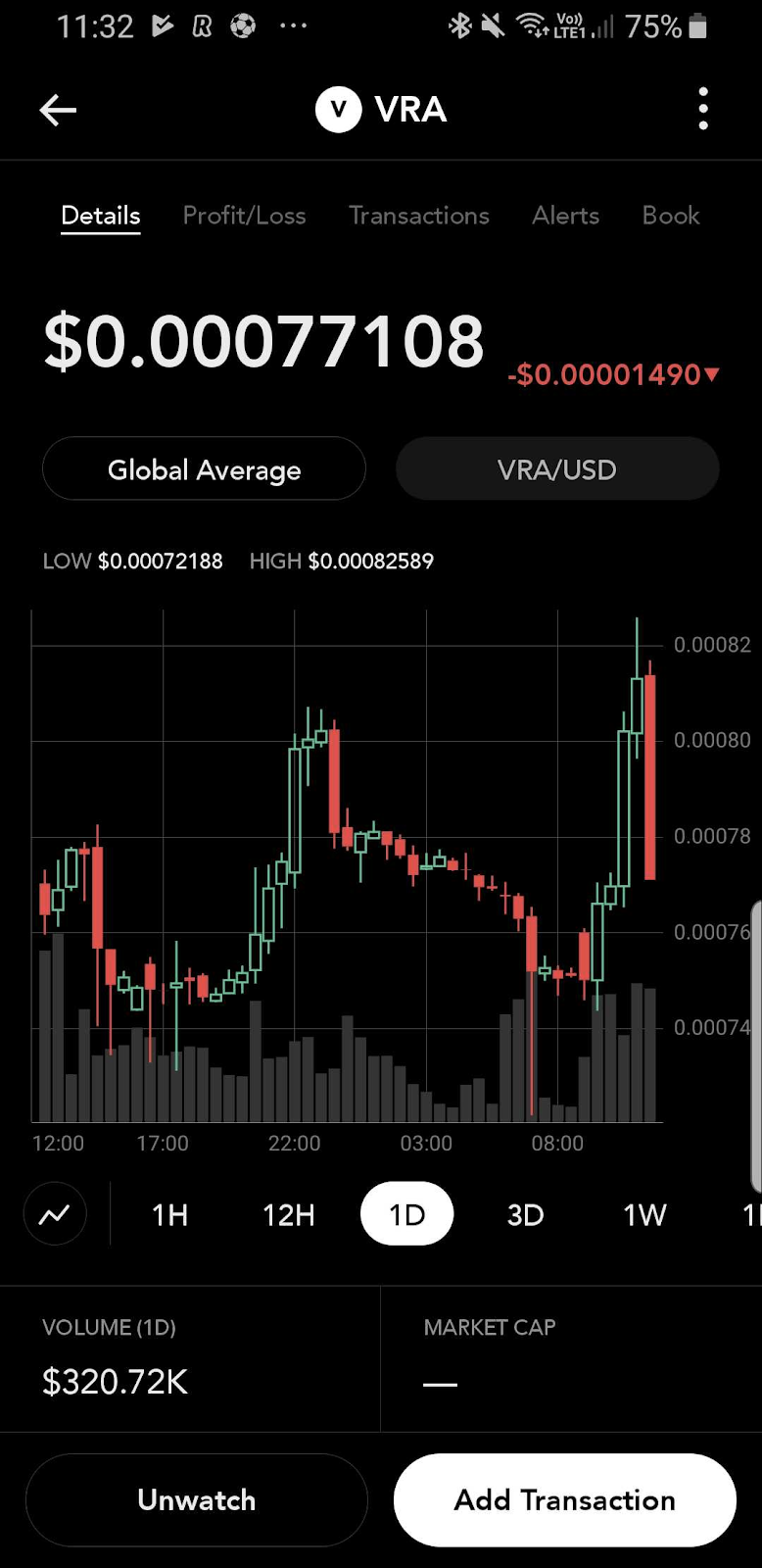Screen dimensions: 762x1568
Task: Select the 1D chart range
Action: point(406,1215)
